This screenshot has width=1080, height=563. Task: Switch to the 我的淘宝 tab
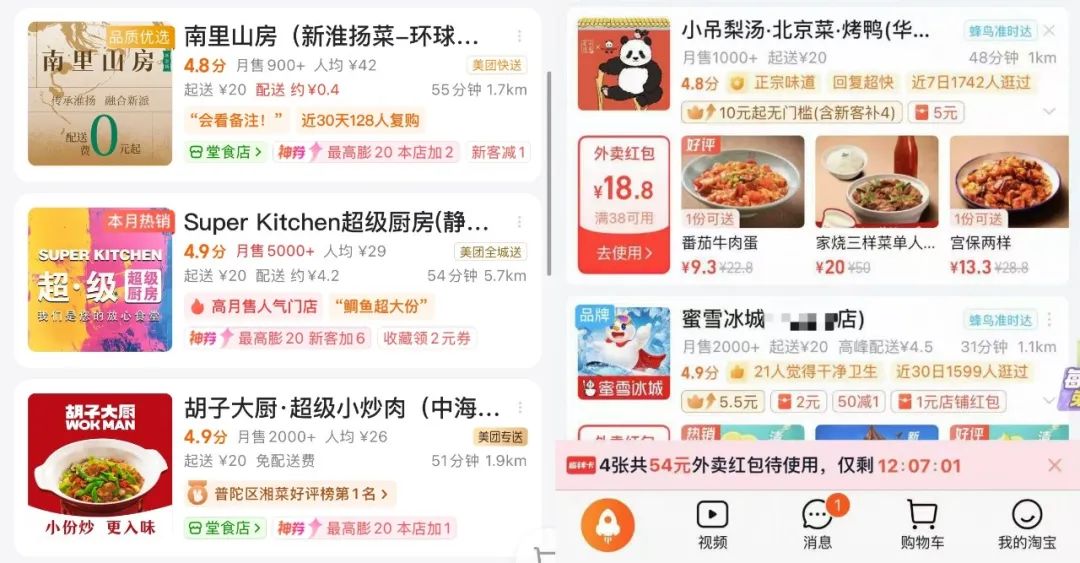(1026, 524)
